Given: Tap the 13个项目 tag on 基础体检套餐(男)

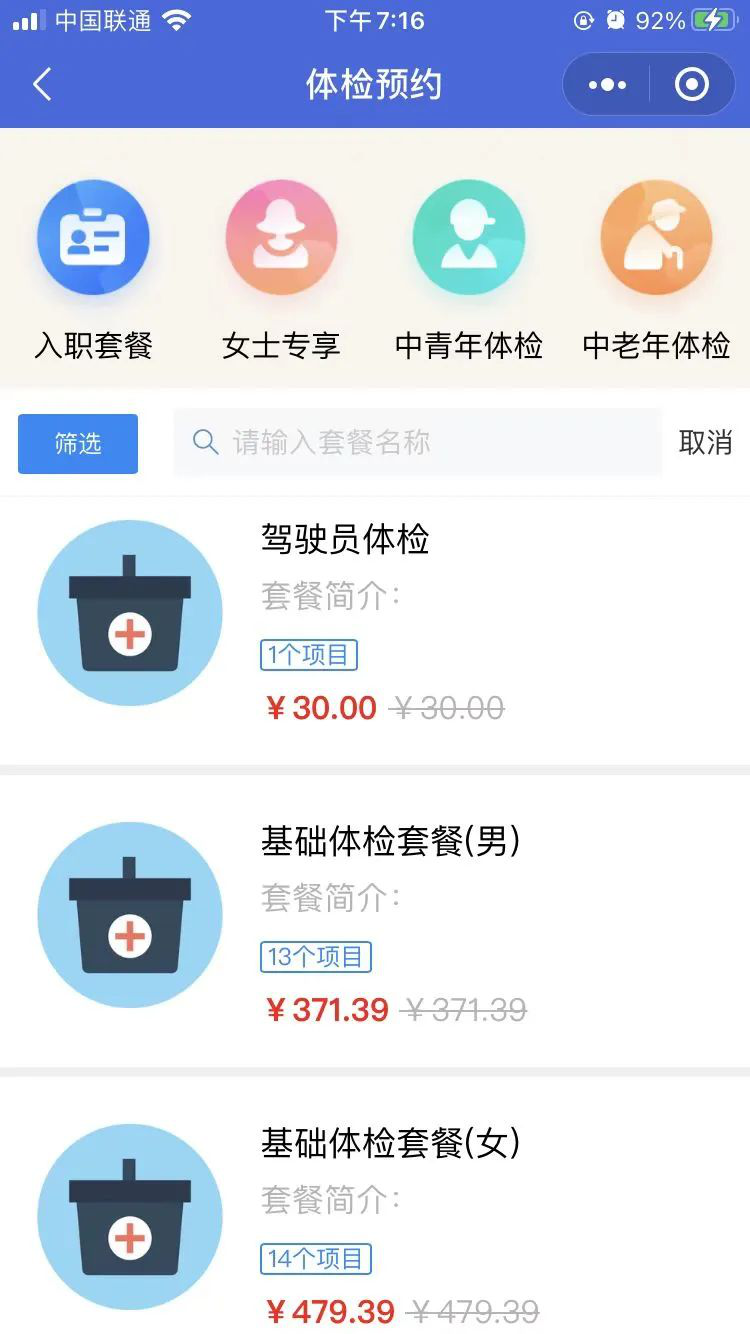Looking at the screenshot, I should click(315, 957).
